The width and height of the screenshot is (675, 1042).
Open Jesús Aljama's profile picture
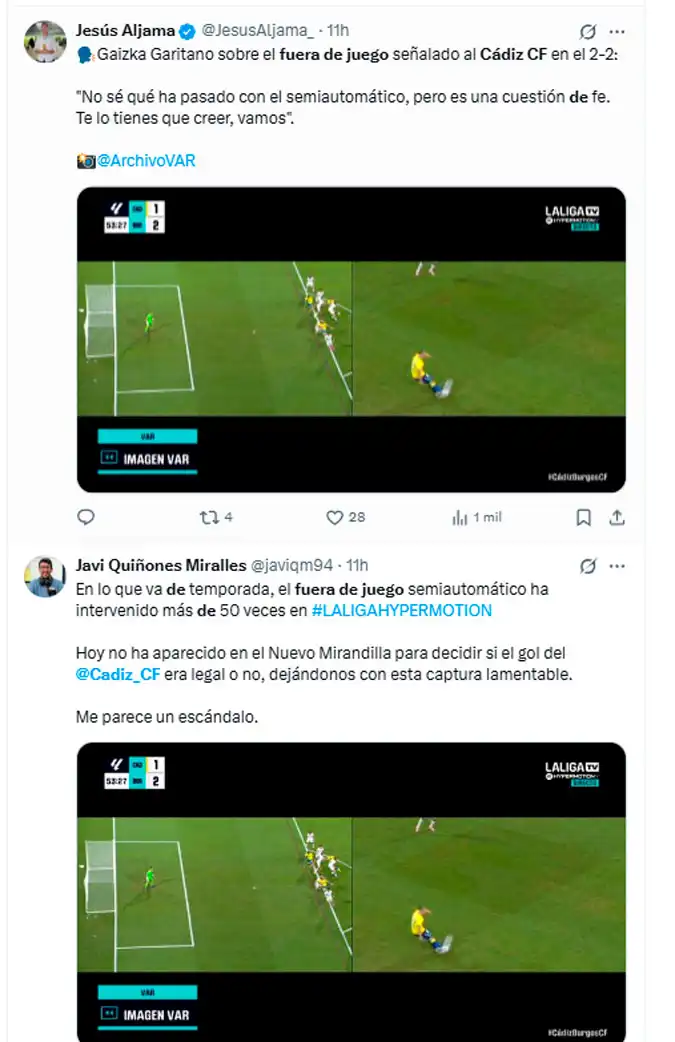coord(45,41)
